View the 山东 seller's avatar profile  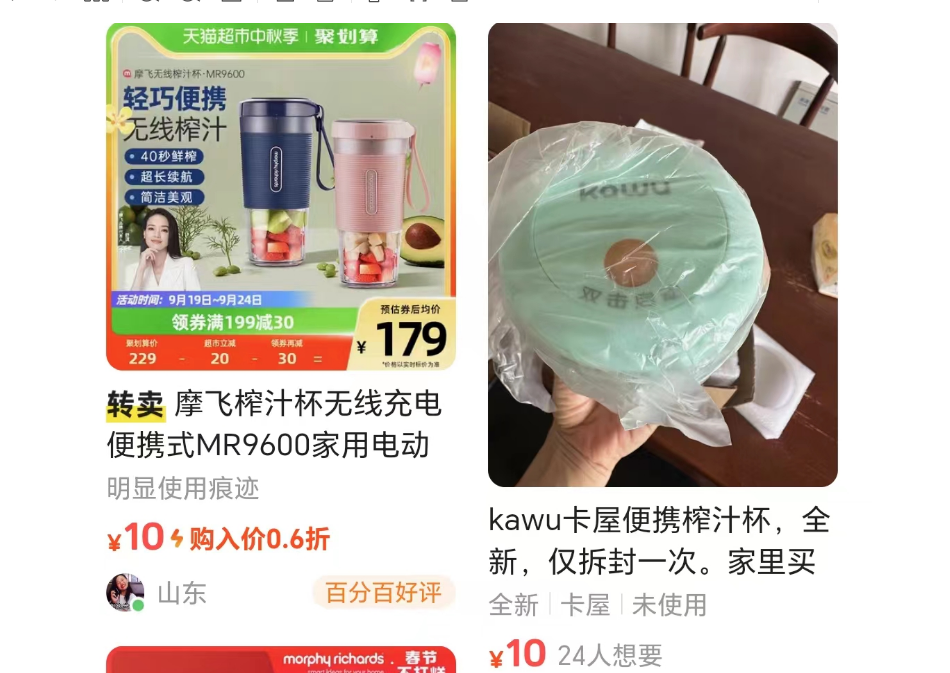(x=125, y=593)
